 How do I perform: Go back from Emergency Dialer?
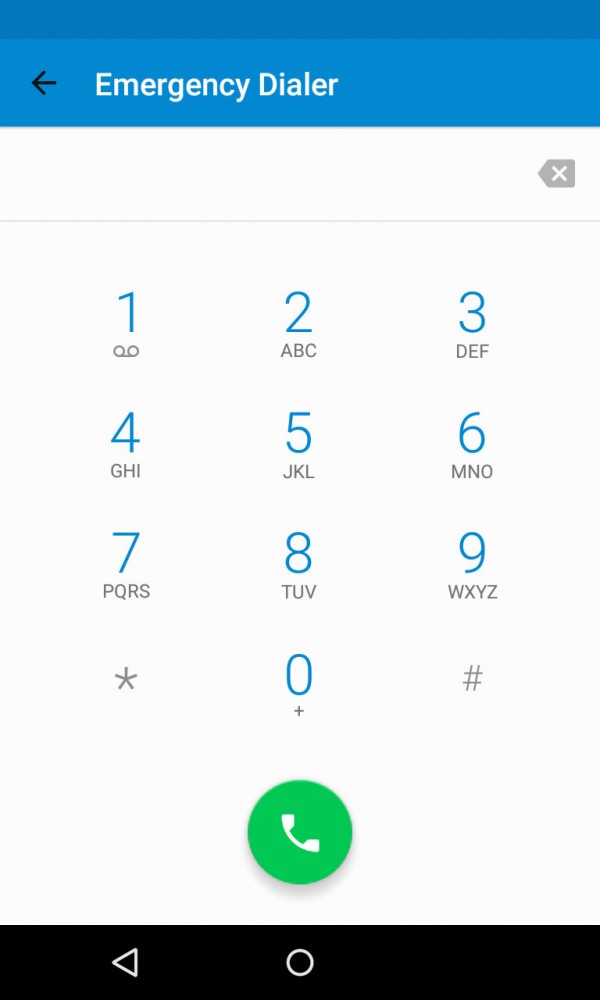pyautogui.click(x=44, y=83)
